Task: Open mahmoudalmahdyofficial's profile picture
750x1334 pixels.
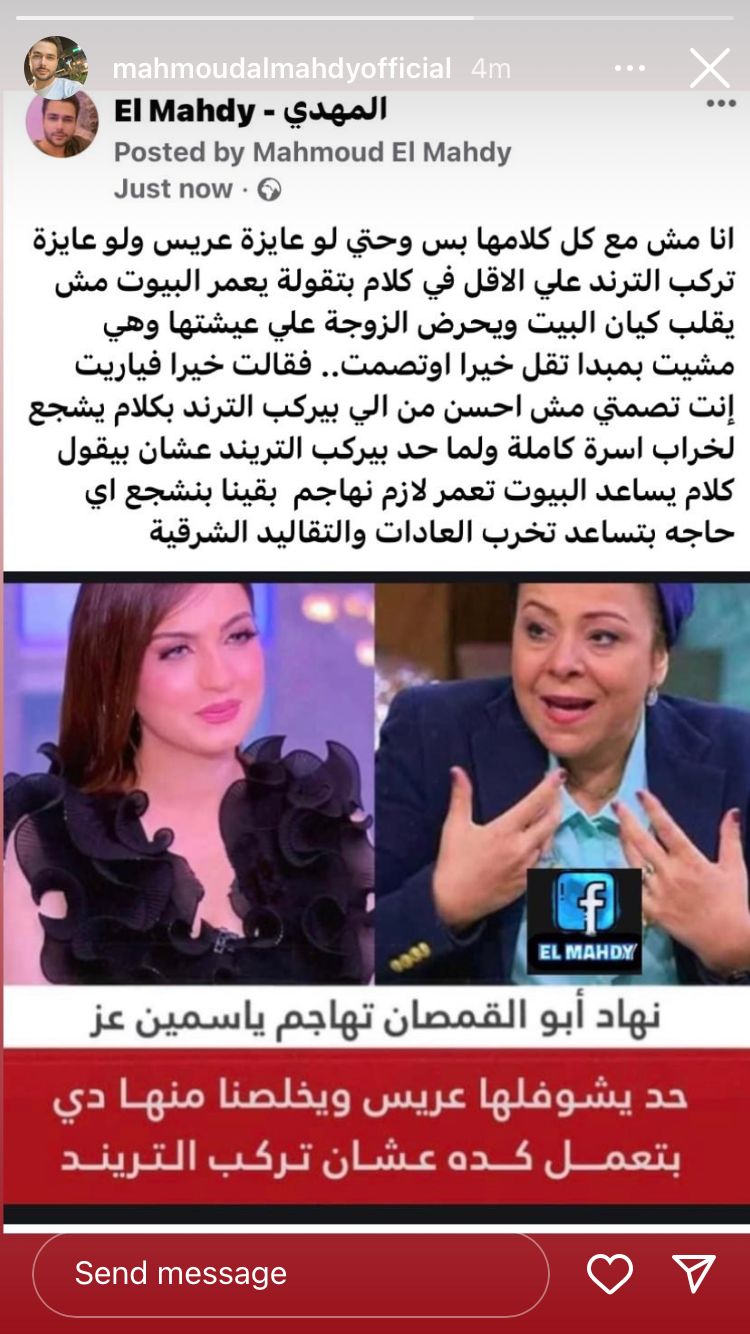Action: [x=55, y=67]
